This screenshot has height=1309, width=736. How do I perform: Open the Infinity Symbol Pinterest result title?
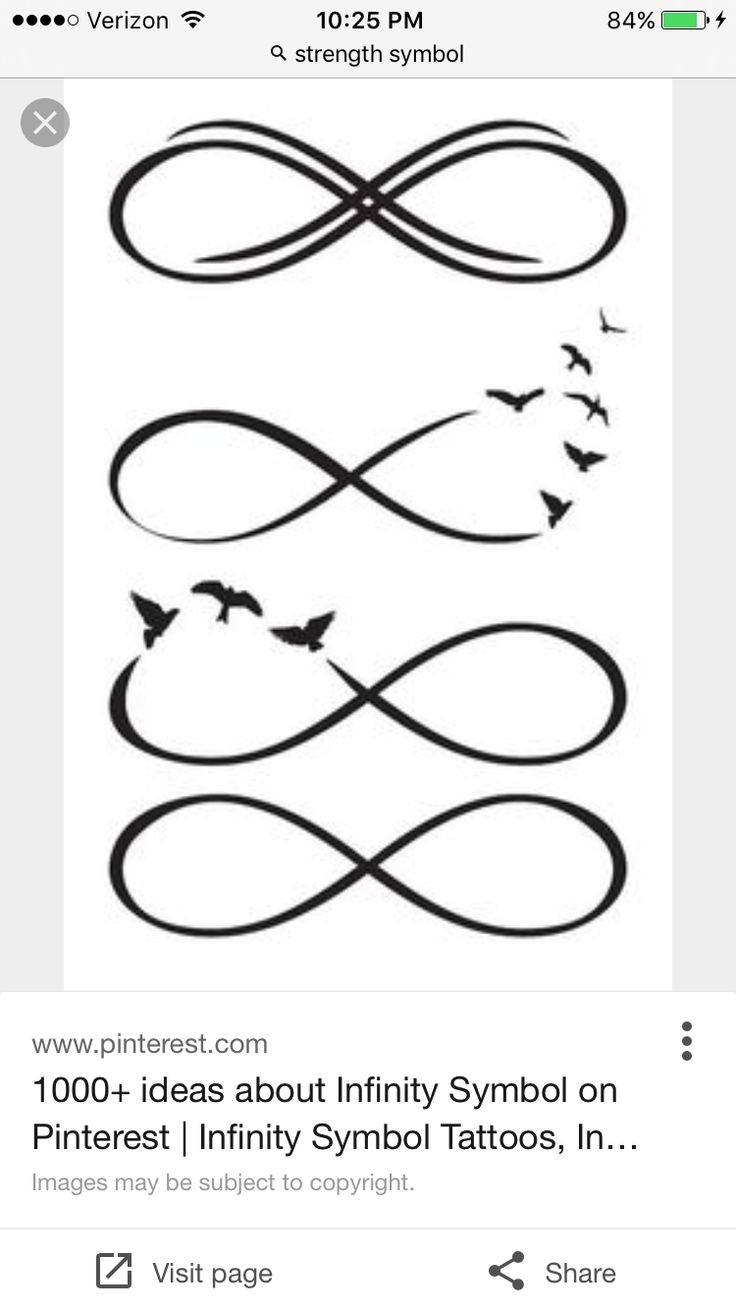tap(335, 1113)
